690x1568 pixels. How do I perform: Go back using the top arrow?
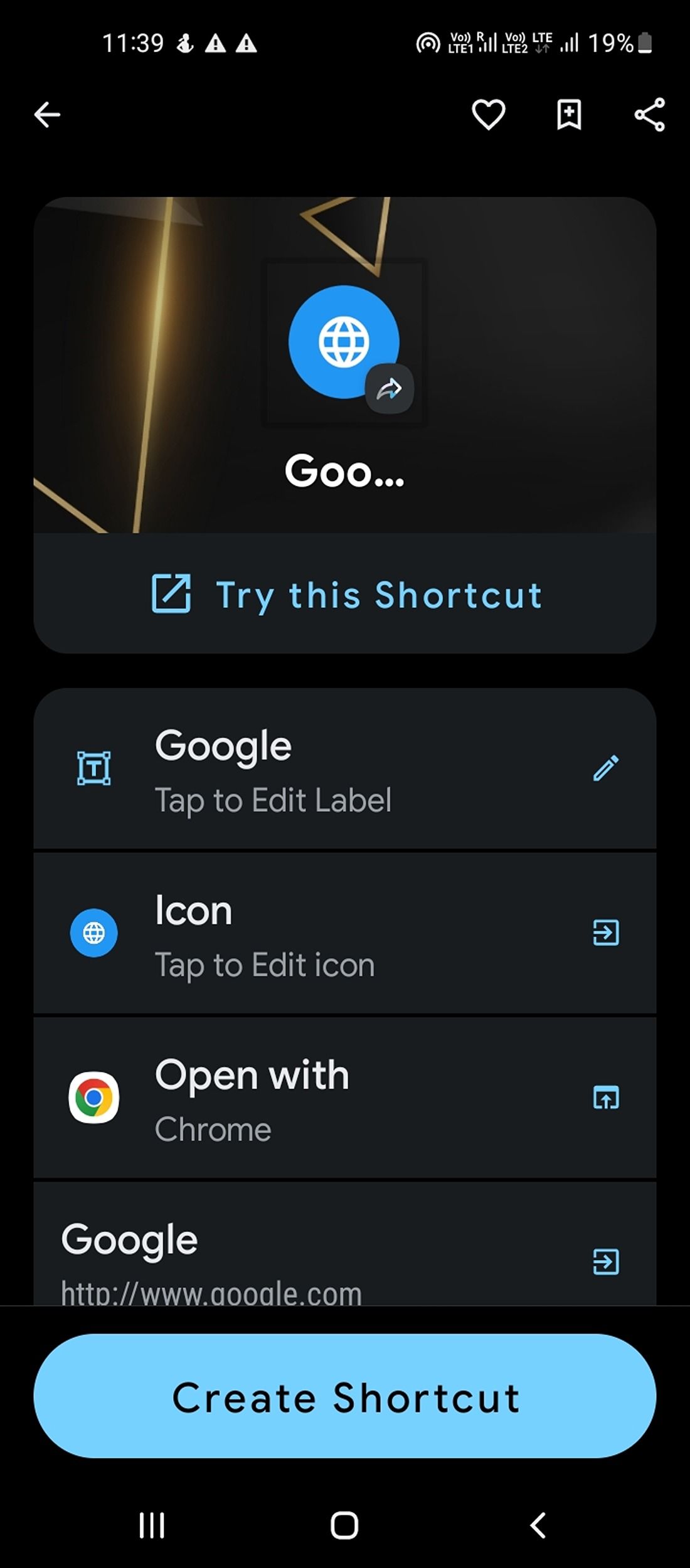(47, 115)
